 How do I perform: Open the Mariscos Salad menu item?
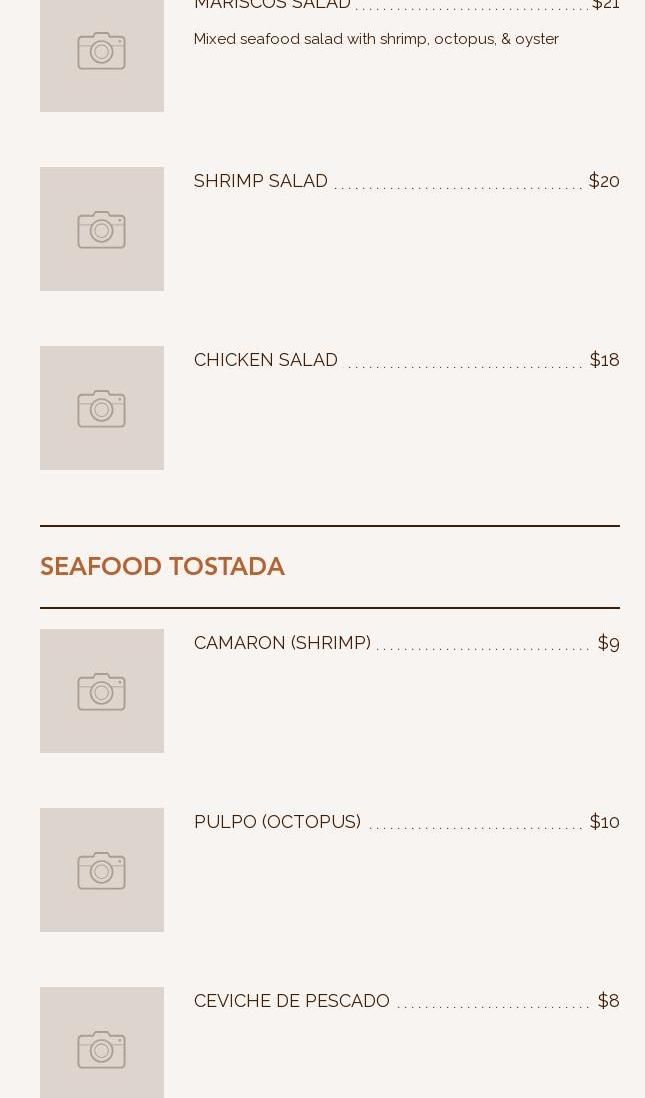click(x=272, y=6)
